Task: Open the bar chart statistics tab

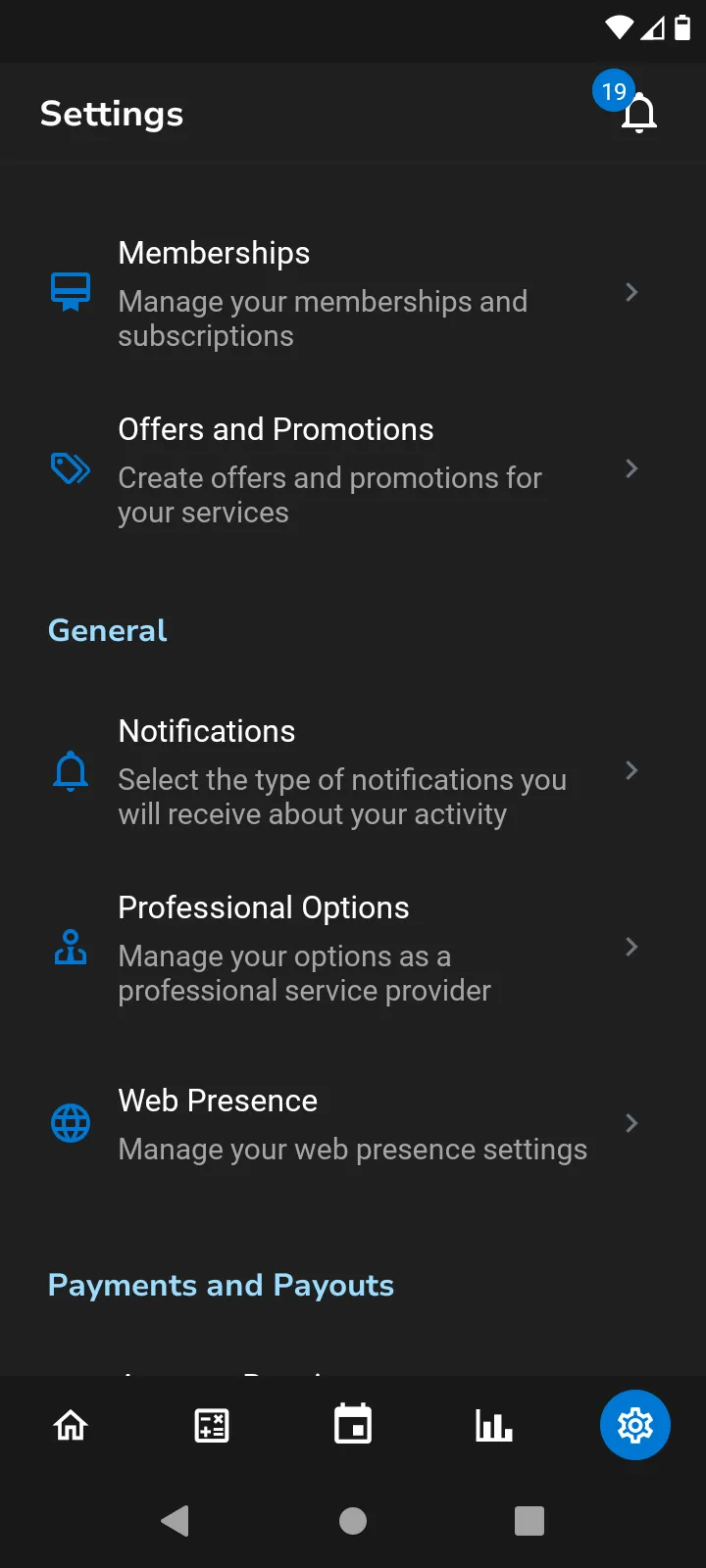Action: click(494, 1425)
